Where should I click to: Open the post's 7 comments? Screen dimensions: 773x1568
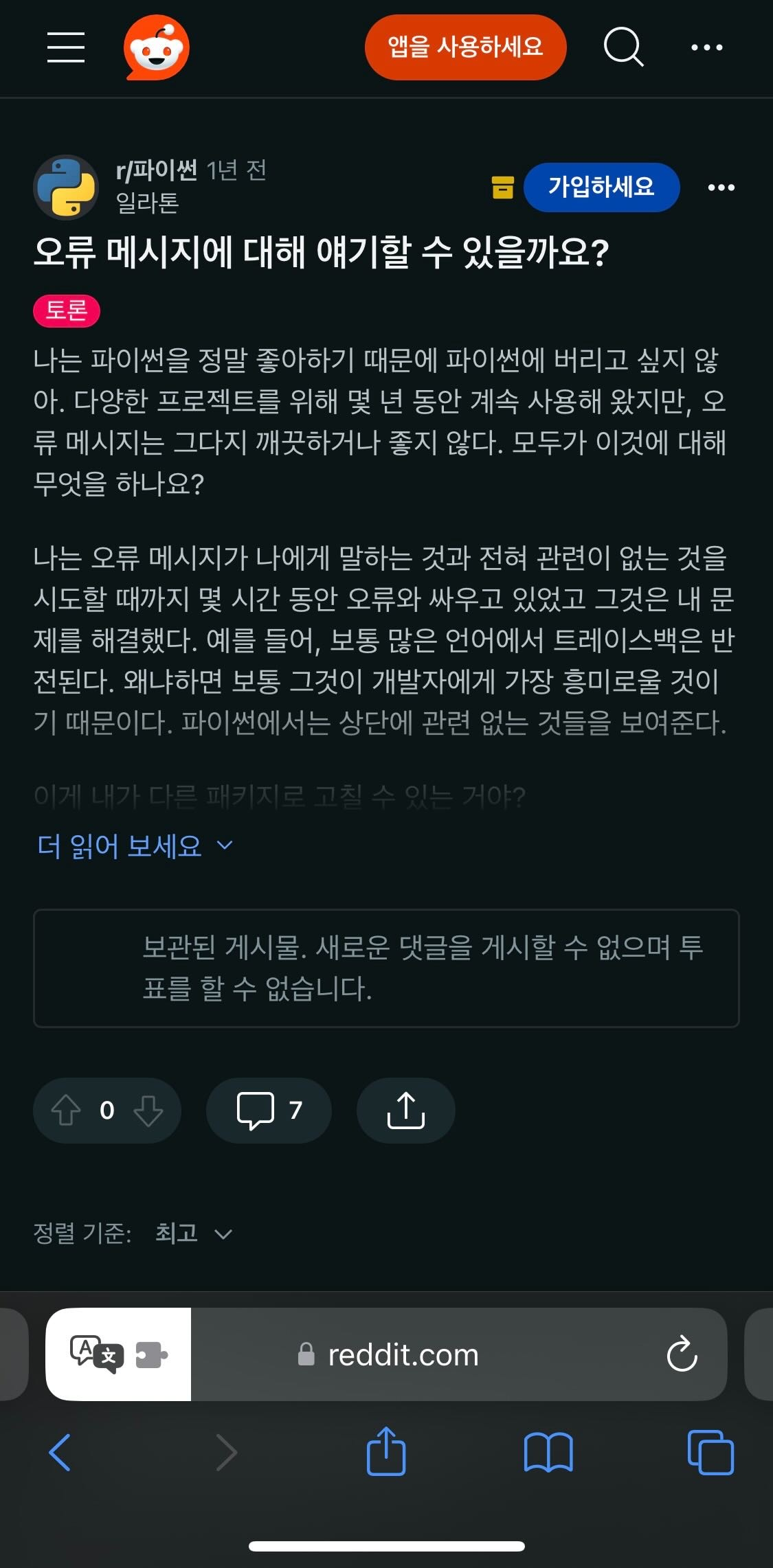(268, 1111)
